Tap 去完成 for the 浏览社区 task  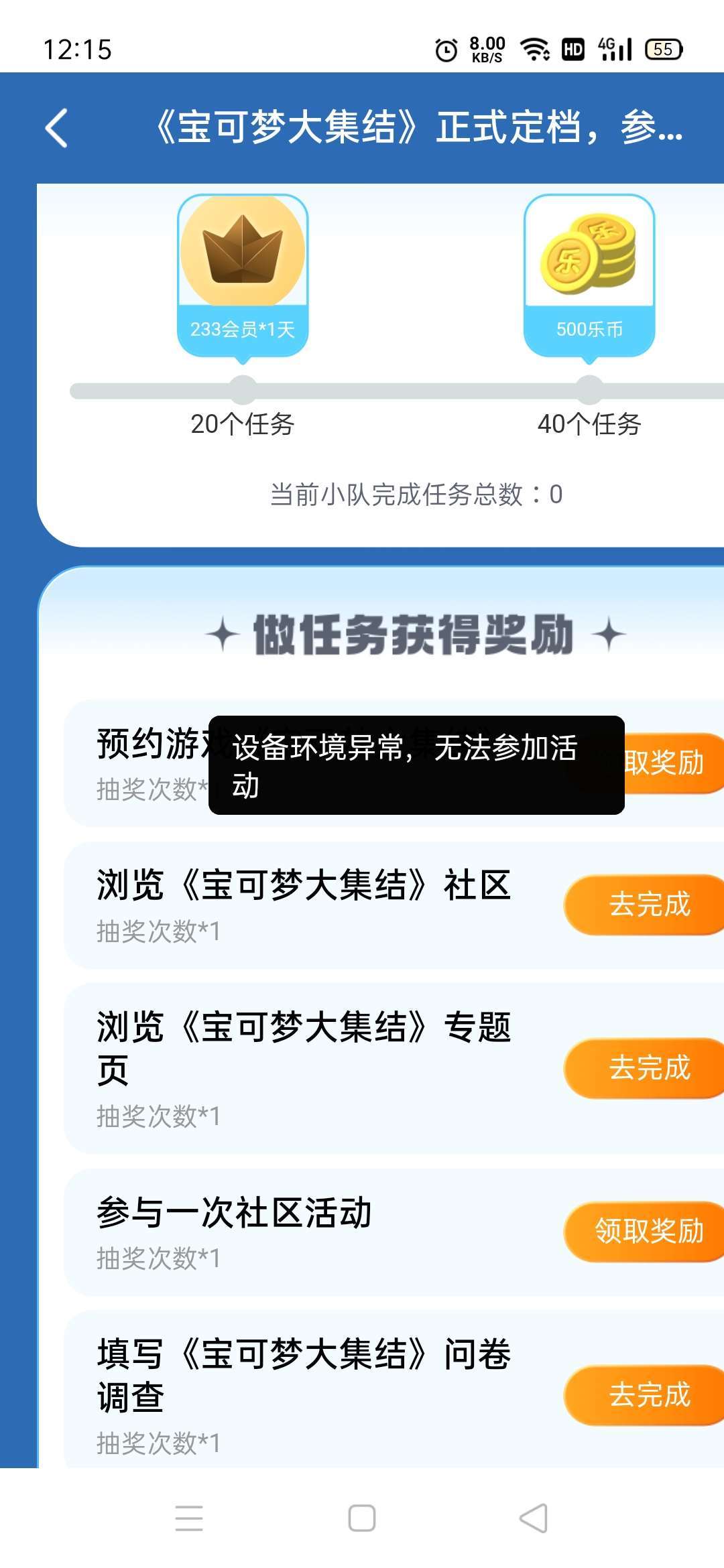click(648, 905)
